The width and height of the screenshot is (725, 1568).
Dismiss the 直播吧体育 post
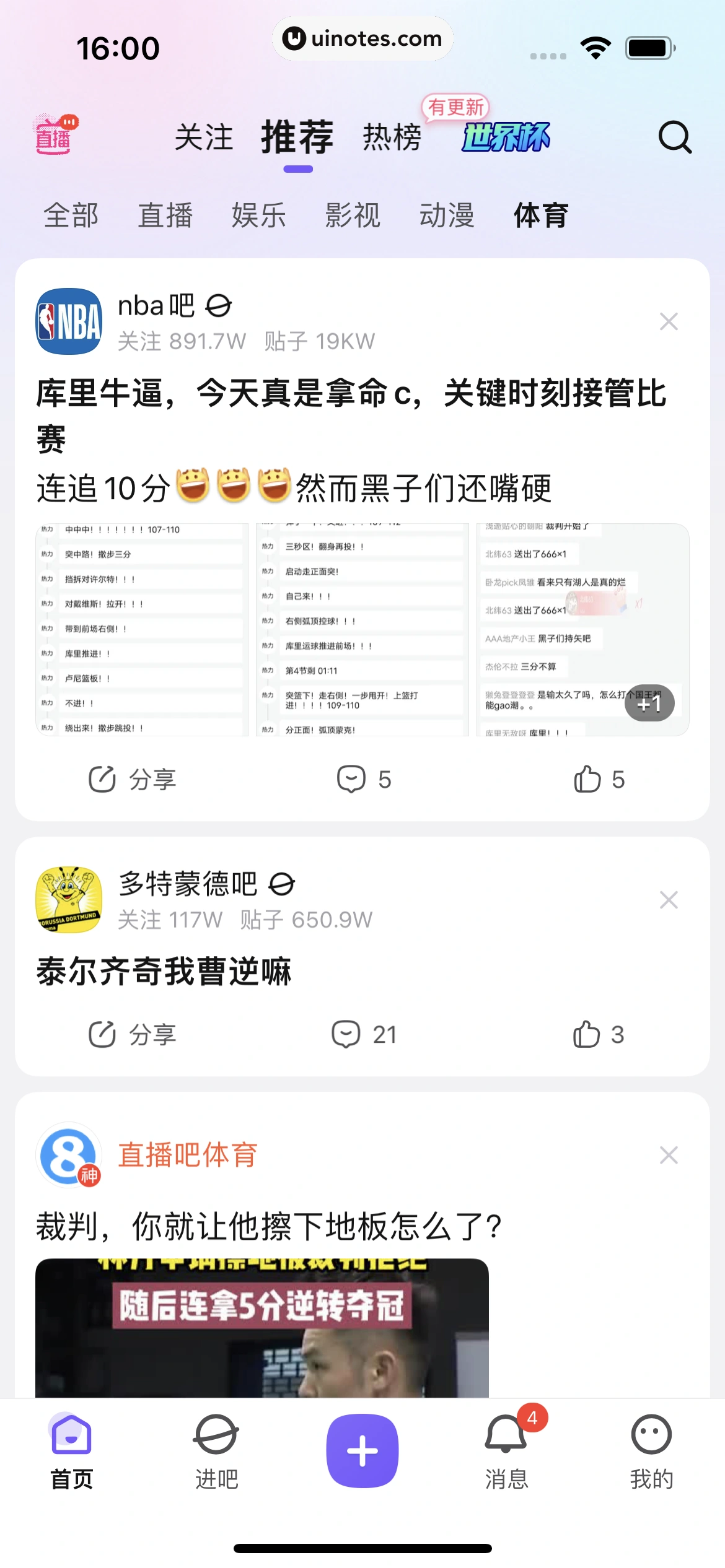tap(669, 1155)
